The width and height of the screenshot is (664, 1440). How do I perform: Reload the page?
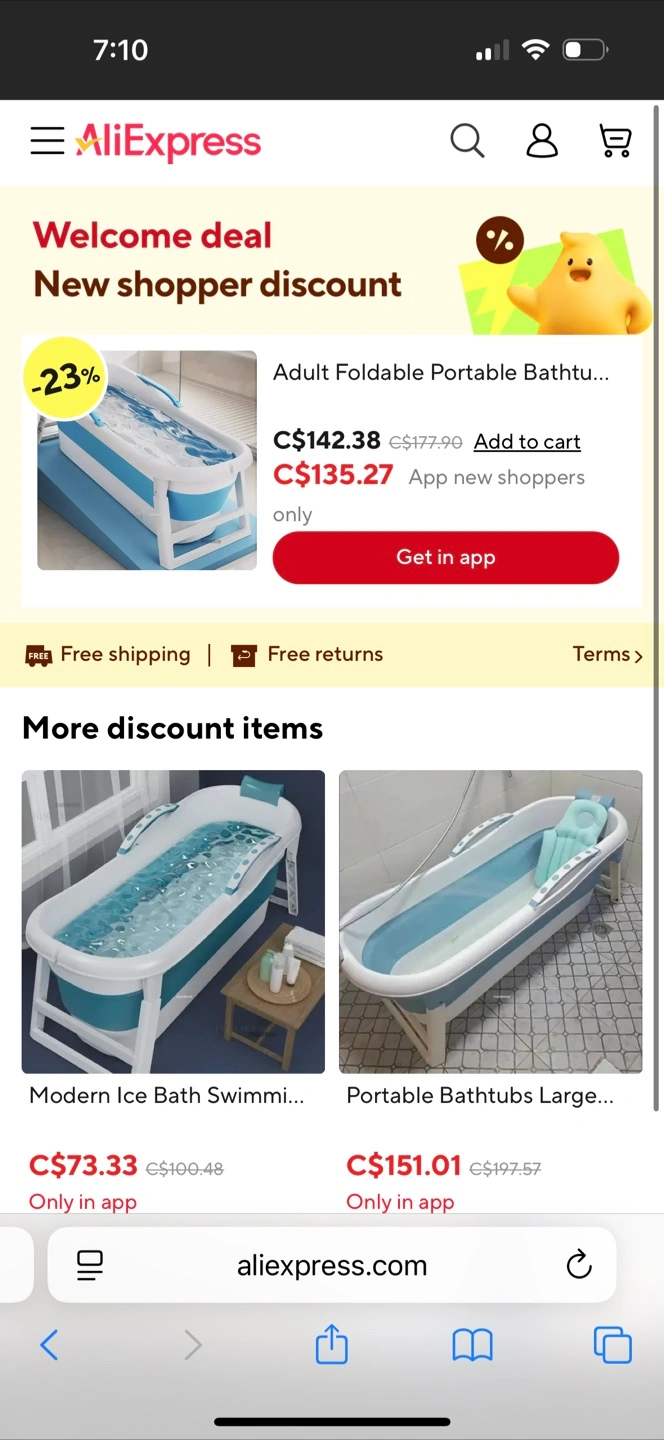click(579, 1265)
